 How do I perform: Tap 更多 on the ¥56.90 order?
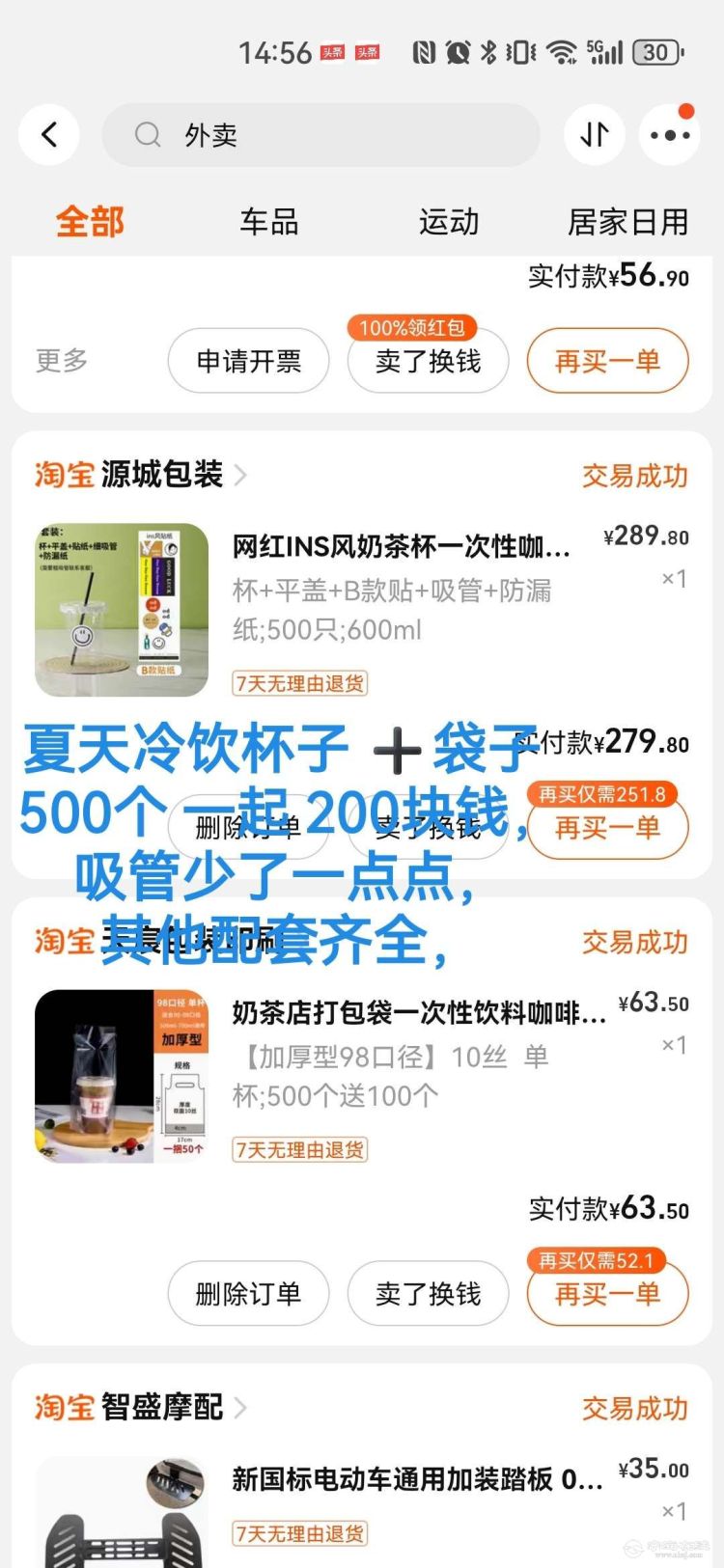click(x=62, y=361)
